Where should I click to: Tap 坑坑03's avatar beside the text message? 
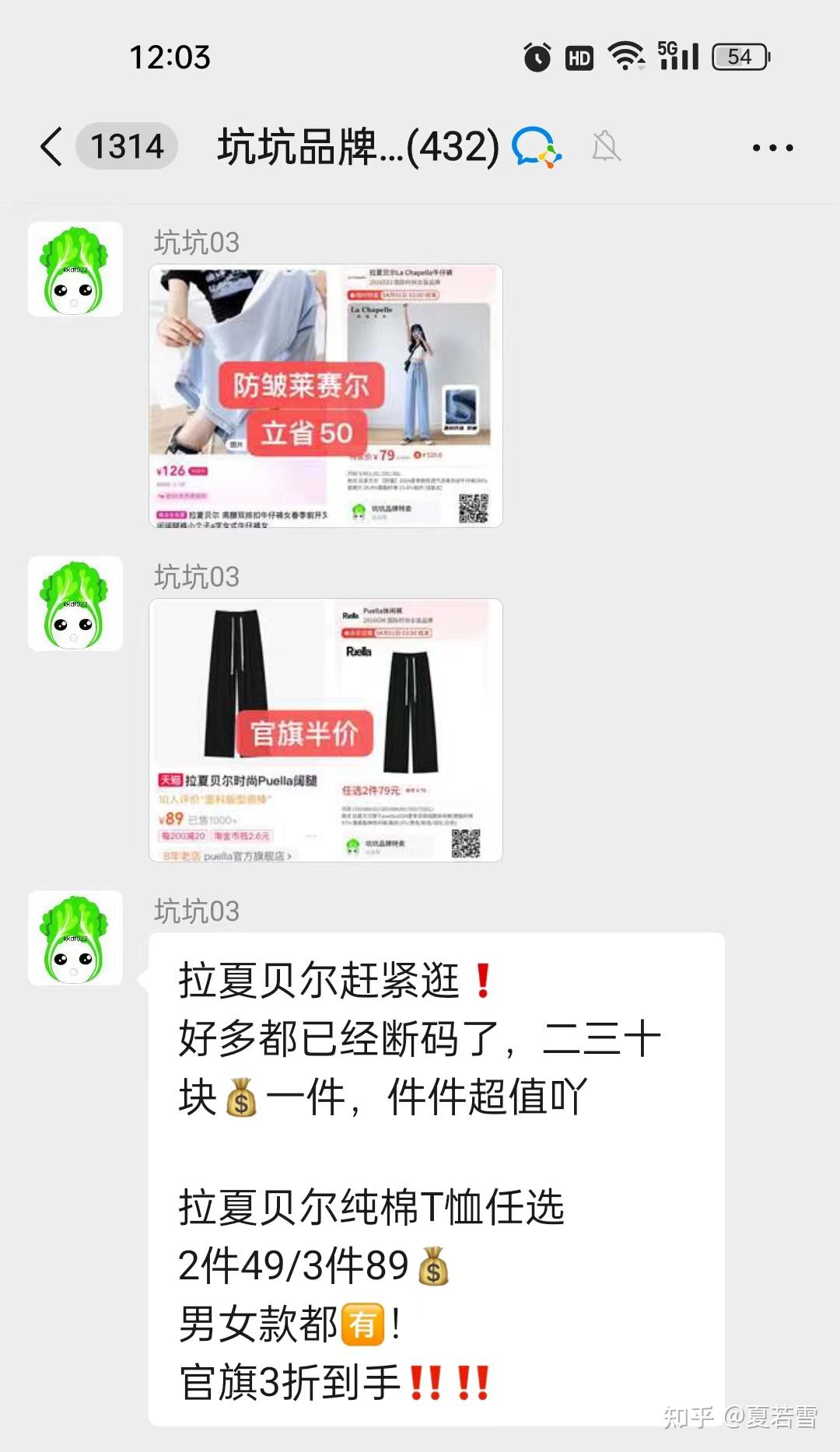pos(75,937)
